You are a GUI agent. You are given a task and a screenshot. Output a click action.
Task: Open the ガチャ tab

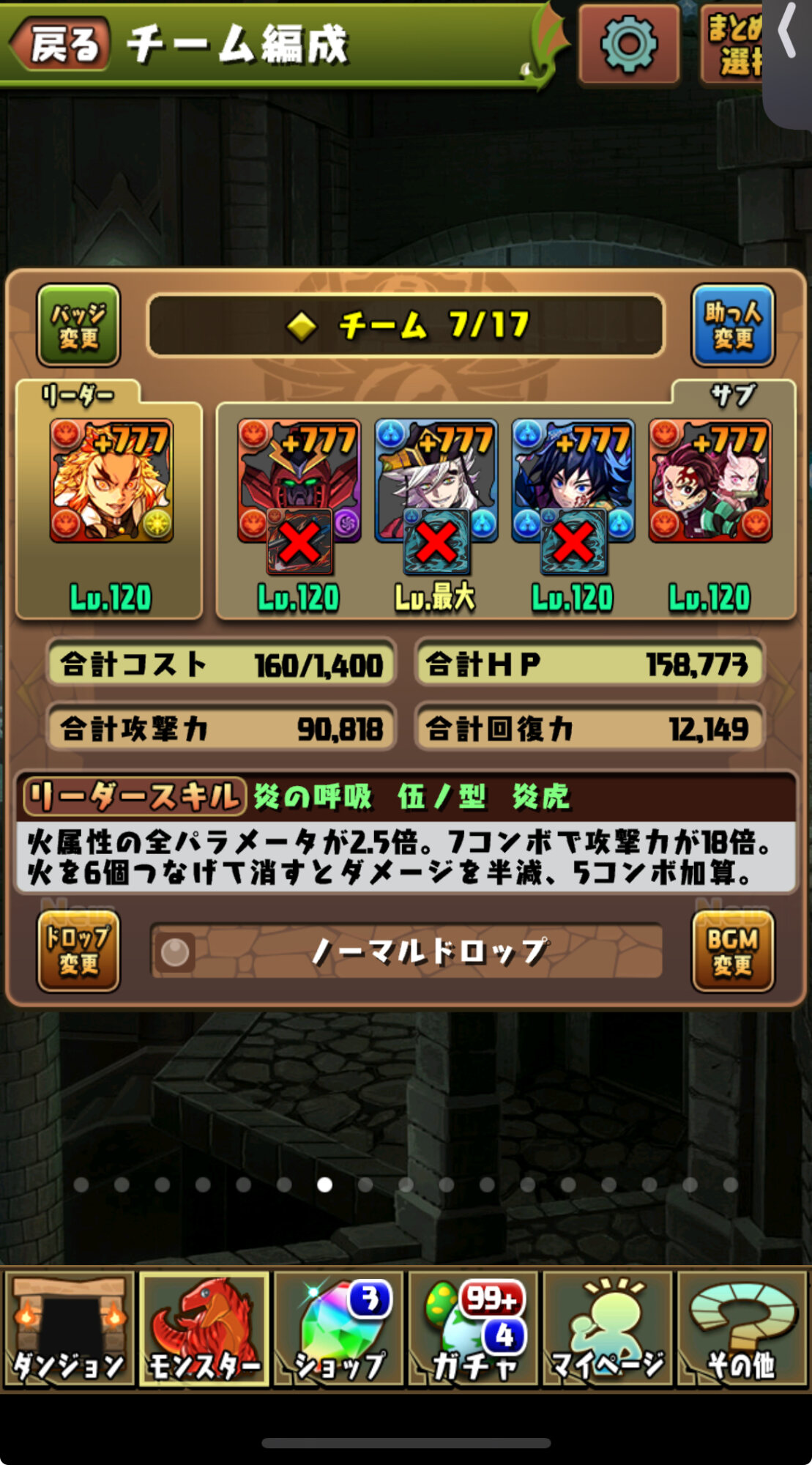coord(474,1329)
